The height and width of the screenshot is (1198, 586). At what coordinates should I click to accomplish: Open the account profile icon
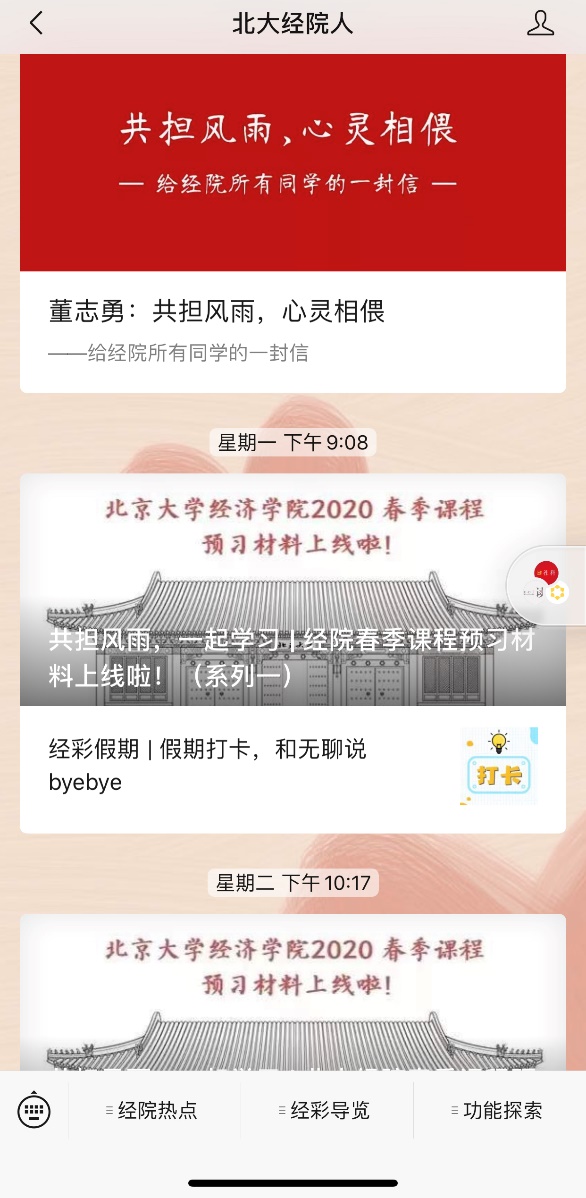pyautogui.click(x=540, y=24)
